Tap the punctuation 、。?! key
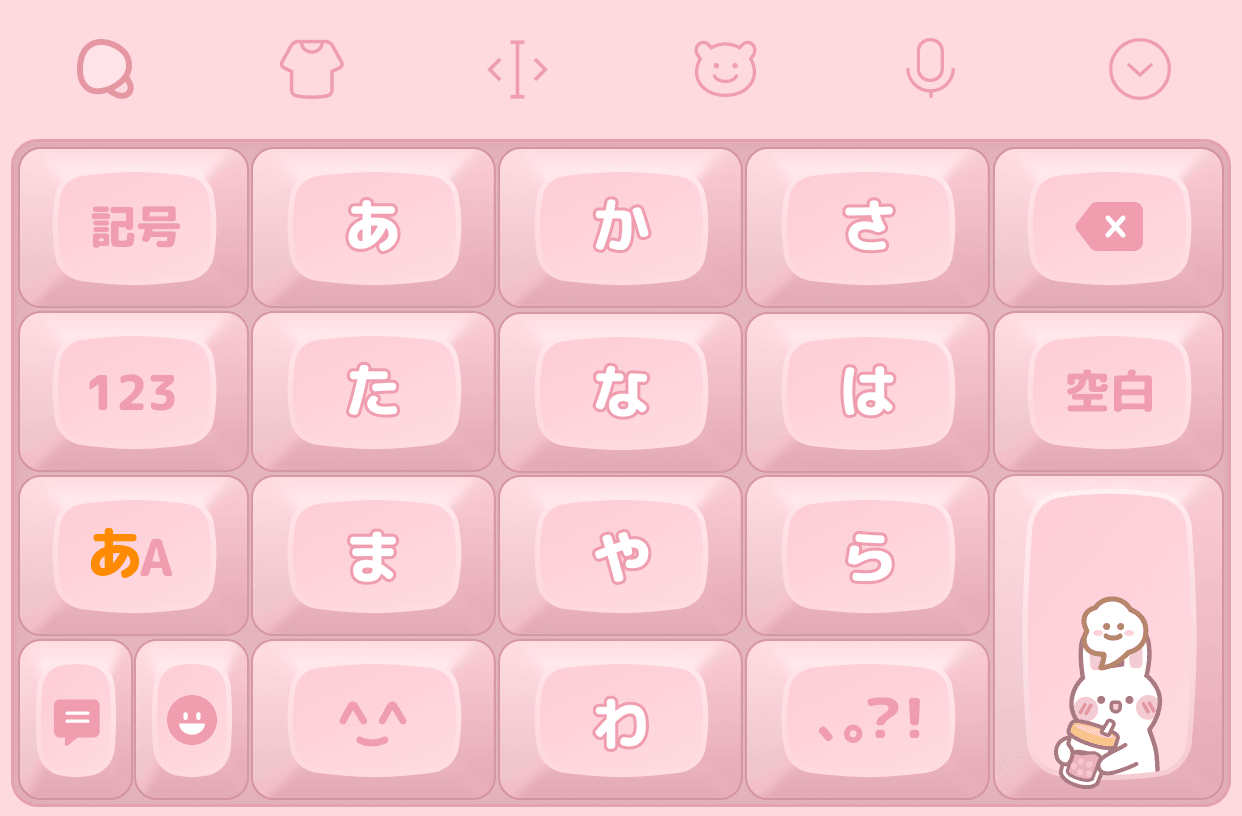This screenshot has height=816, width=1242. coord(867,720)
